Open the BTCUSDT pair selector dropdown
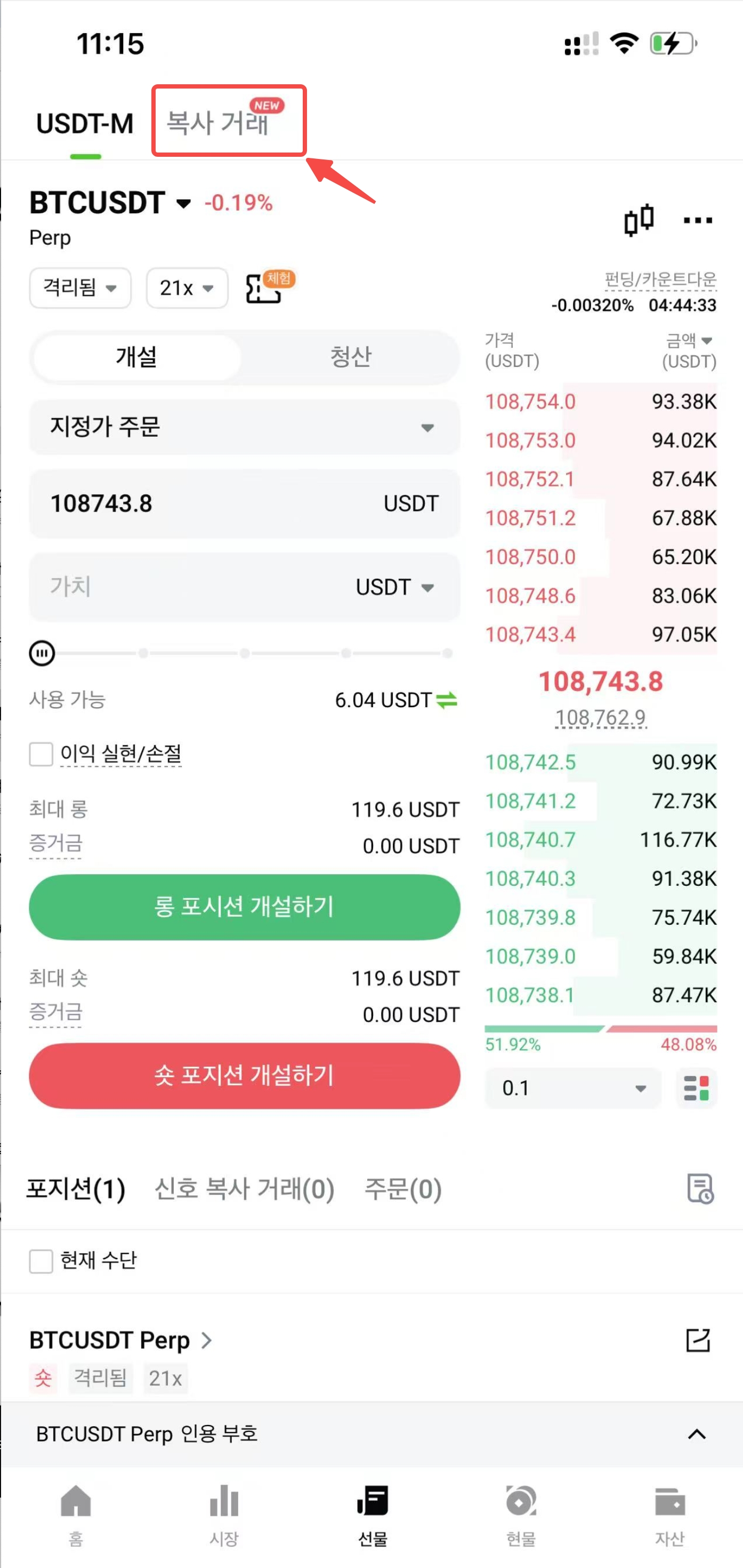743x1568 pixels. pyautogui.click(x=183, y=203)
